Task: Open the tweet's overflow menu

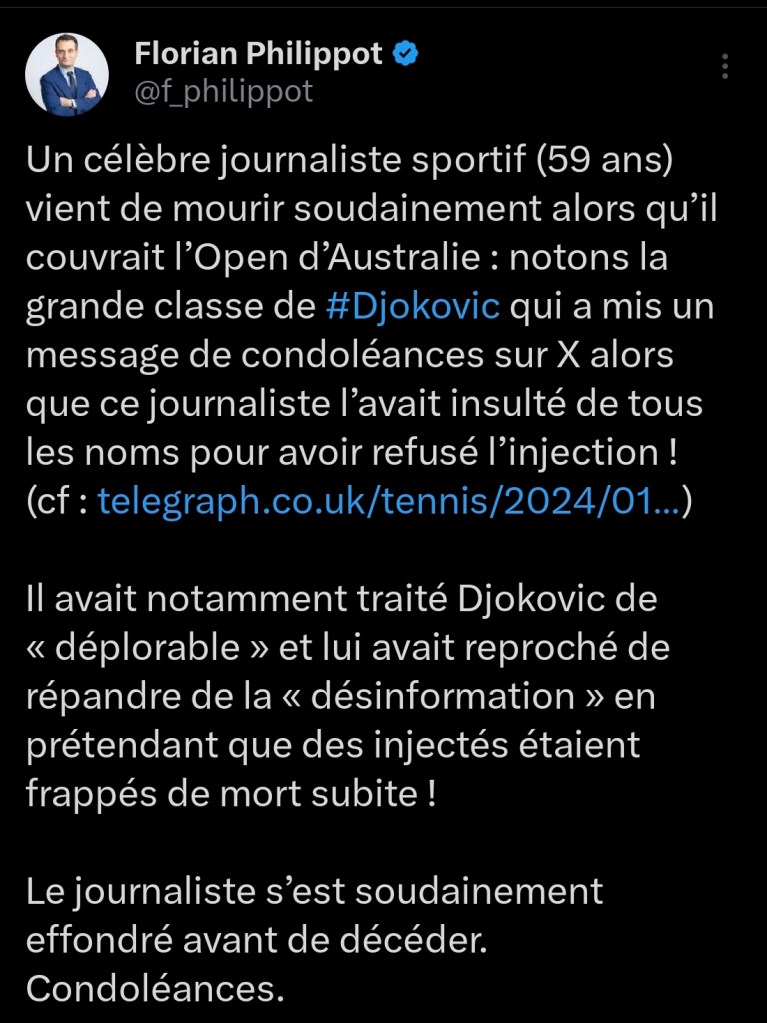Action: (x=726, y=67)
